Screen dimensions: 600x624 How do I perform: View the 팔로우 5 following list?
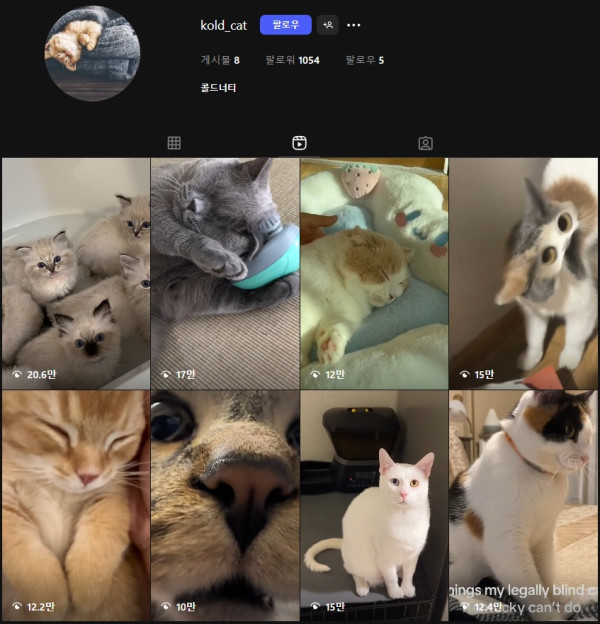(x=364, y=60)
